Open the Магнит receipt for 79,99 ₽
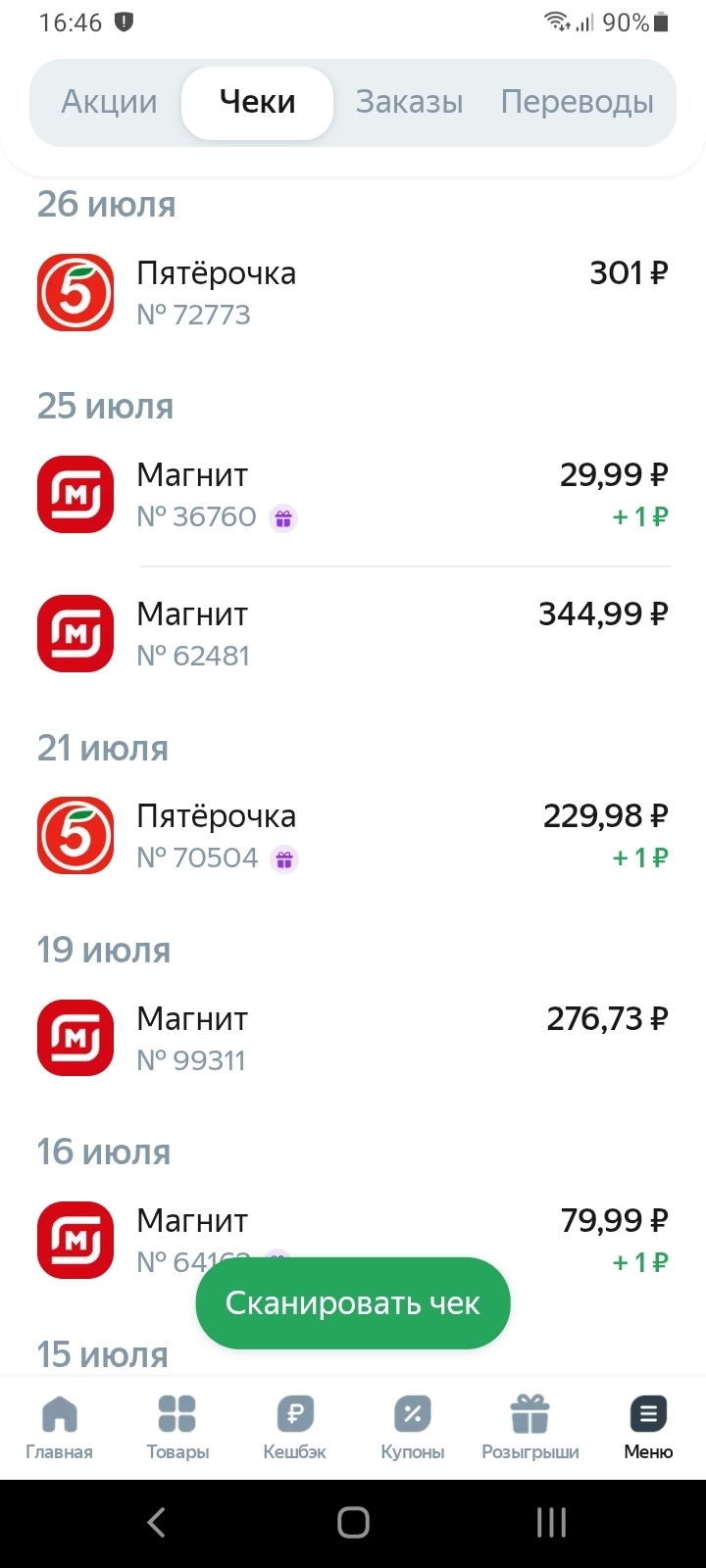 point(353,1225)
